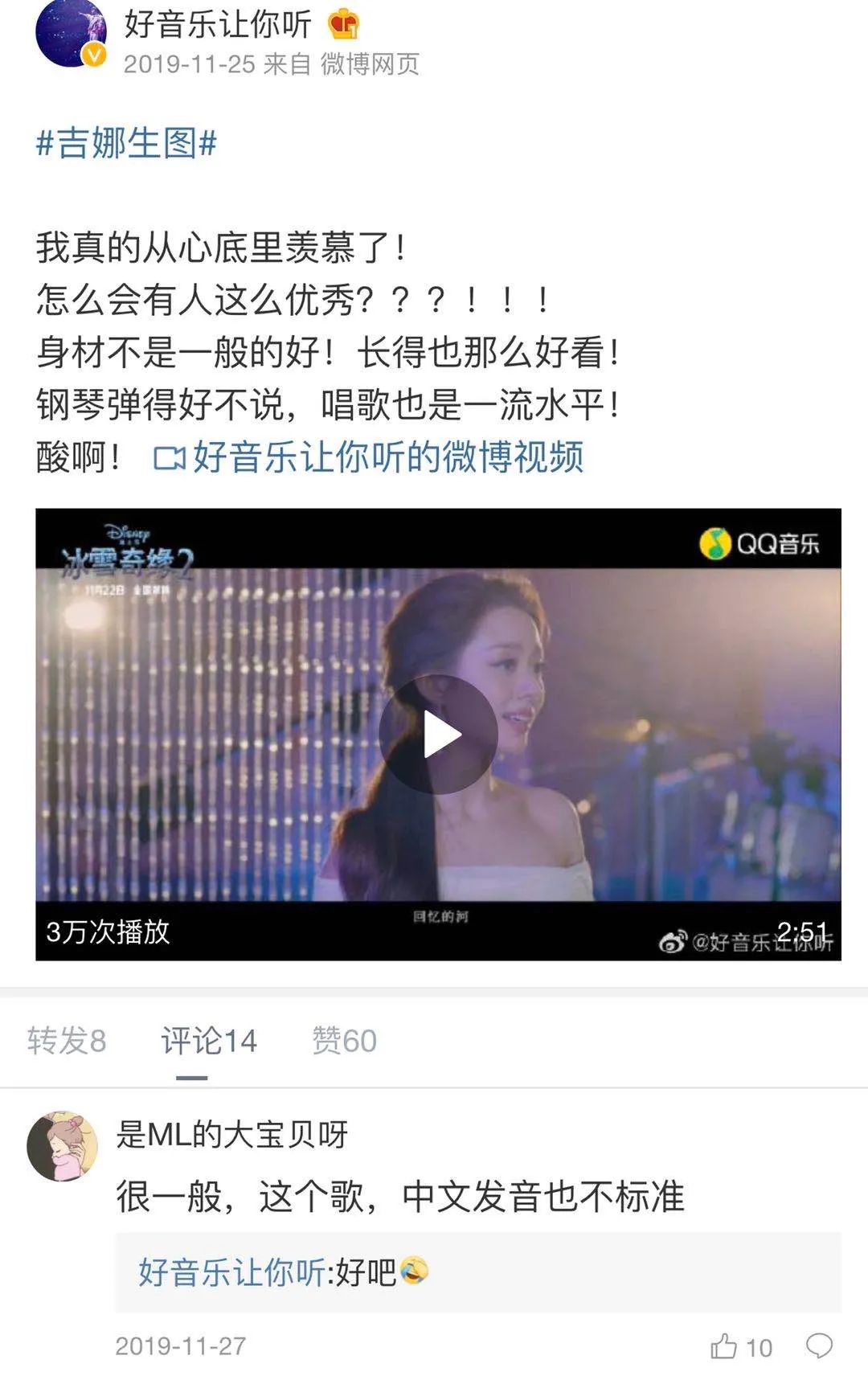Screen dimensions: 868x1384
Task: Reply to 是ML的大宝贝呀's comment
Action: pyautogui.click(x=819, y=1345)
